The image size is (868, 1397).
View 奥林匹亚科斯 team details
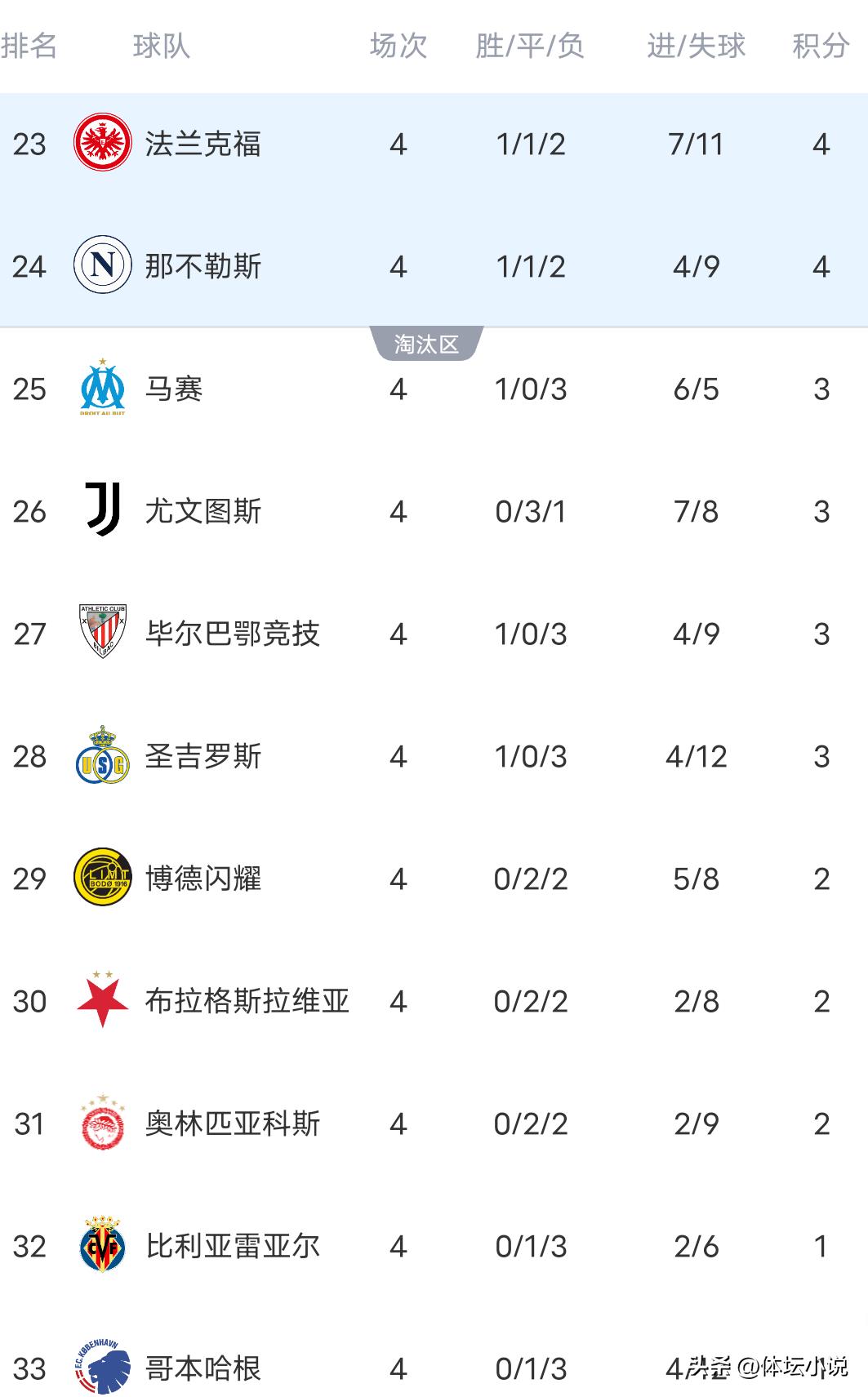[x=232, y=1124]
